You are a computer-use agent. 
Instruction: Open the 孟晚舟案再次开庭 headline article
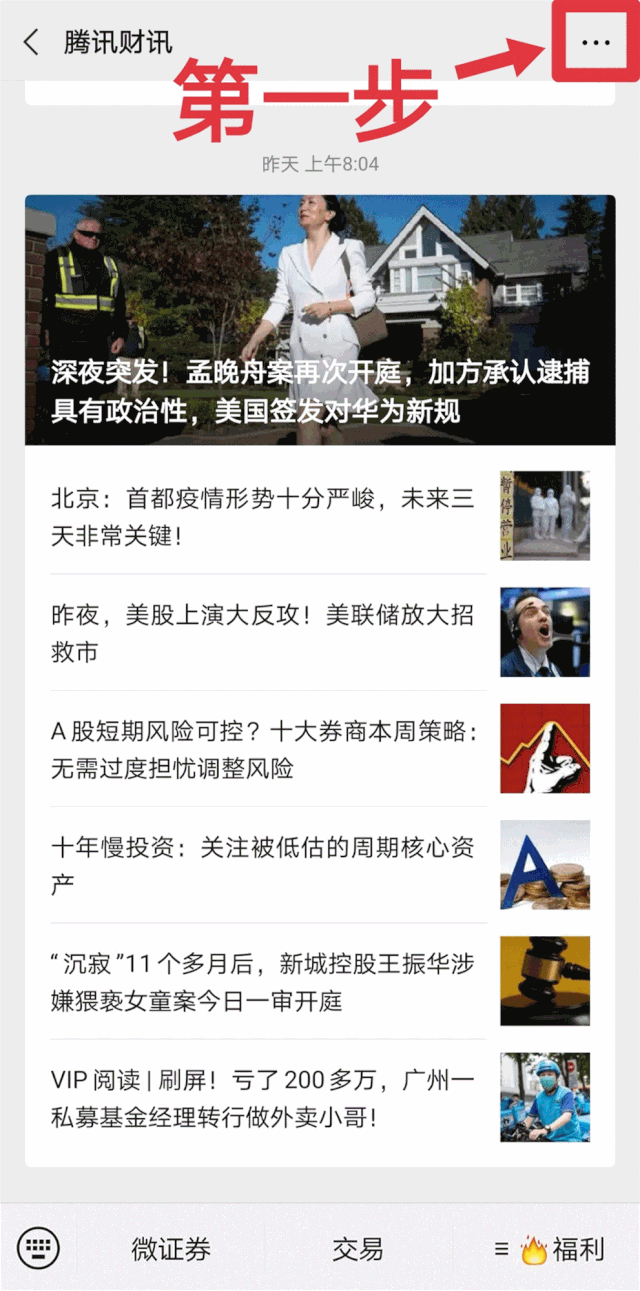(320, 320)
